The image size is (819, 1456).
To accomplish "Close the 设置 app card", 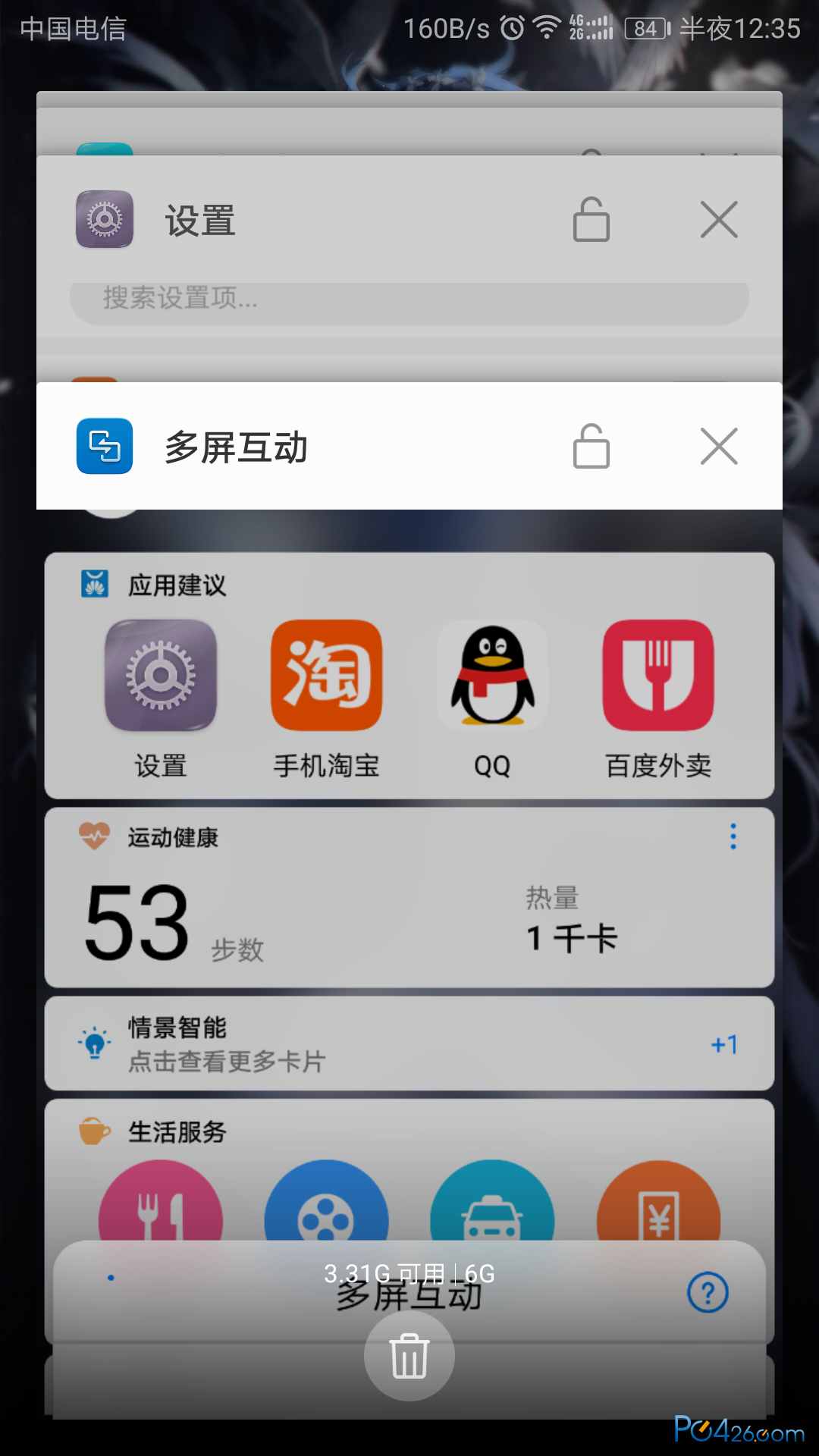I will (x=719, y=220).
